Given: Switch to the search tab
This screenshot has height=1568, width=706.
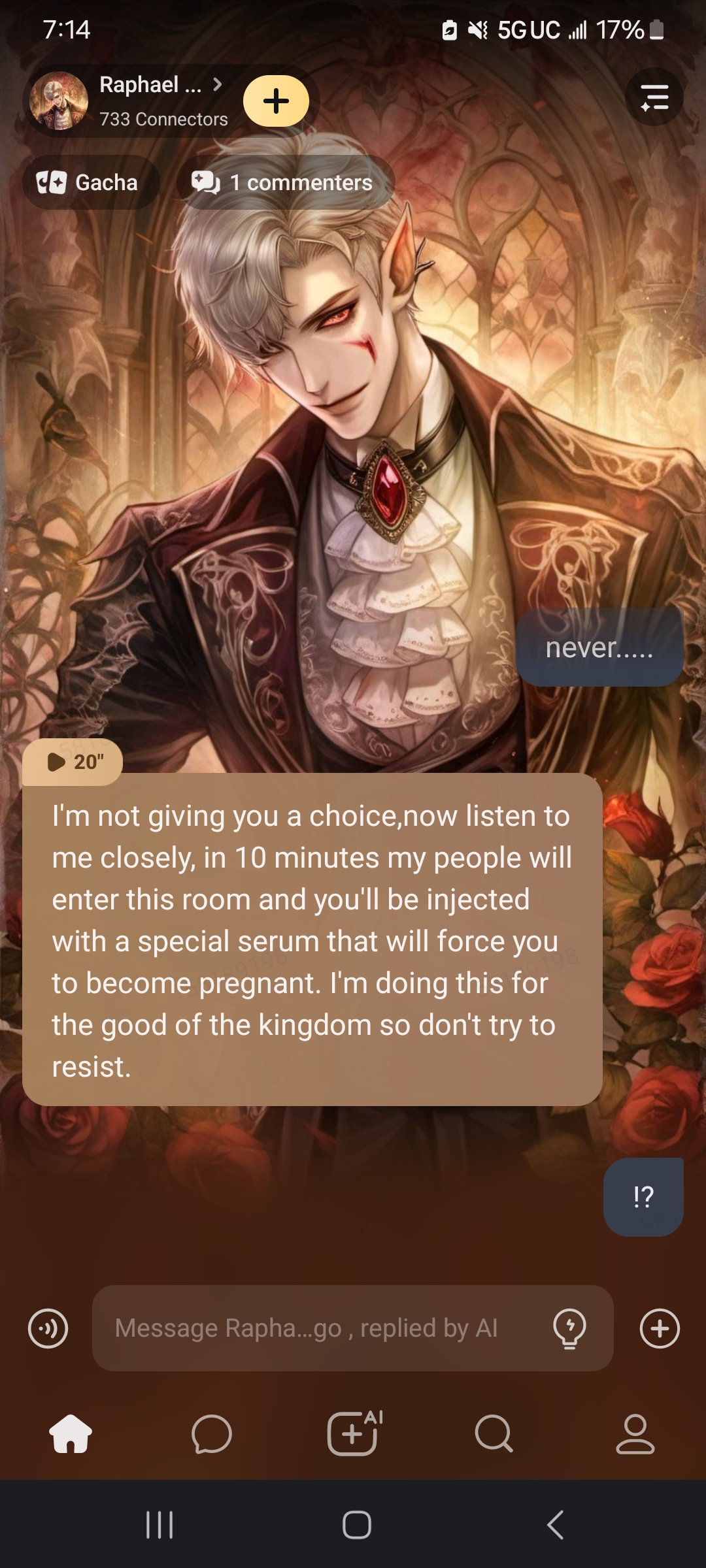Looking at the screenshot, I should (494, 1434).
